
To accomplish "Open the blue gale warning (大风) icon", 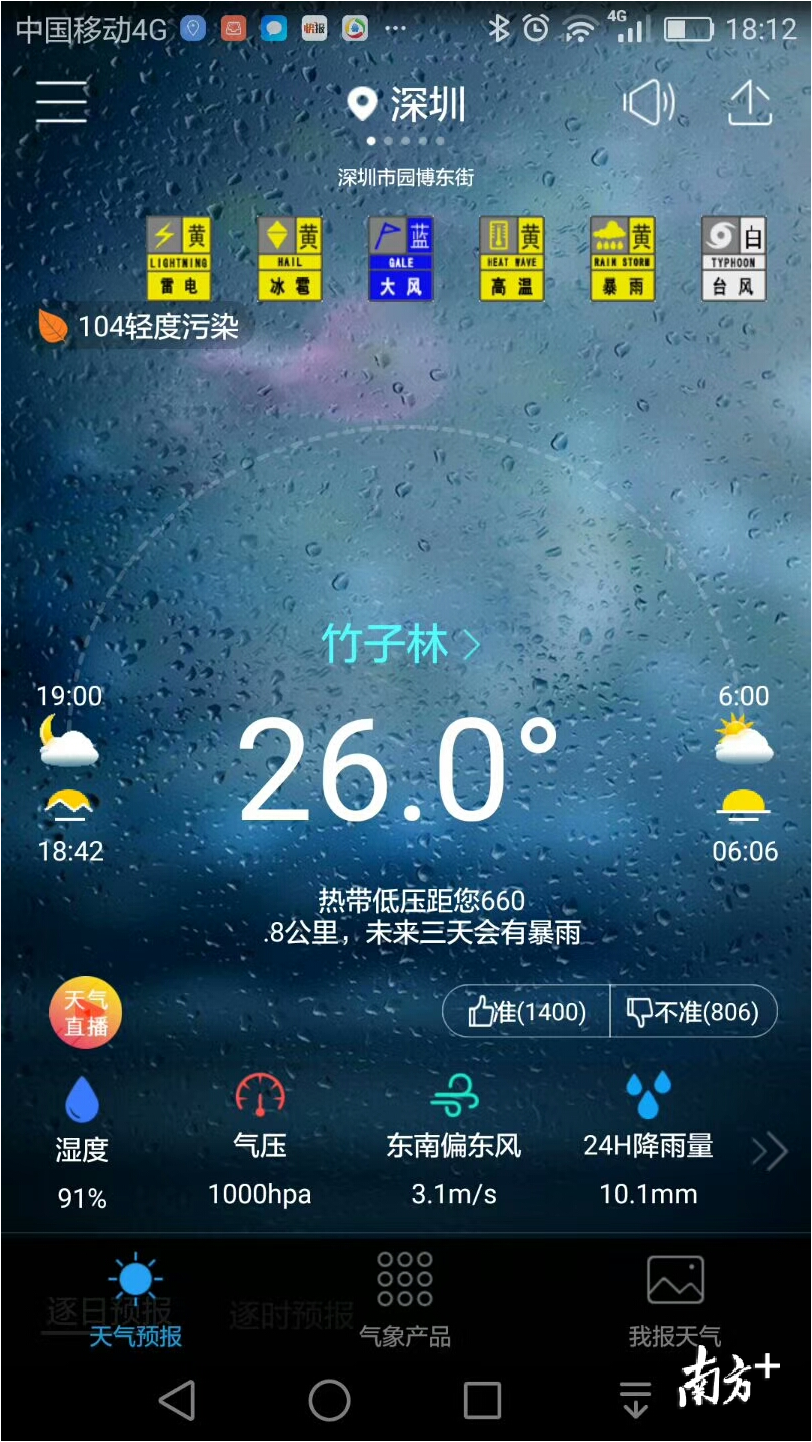I will point(400,258).
